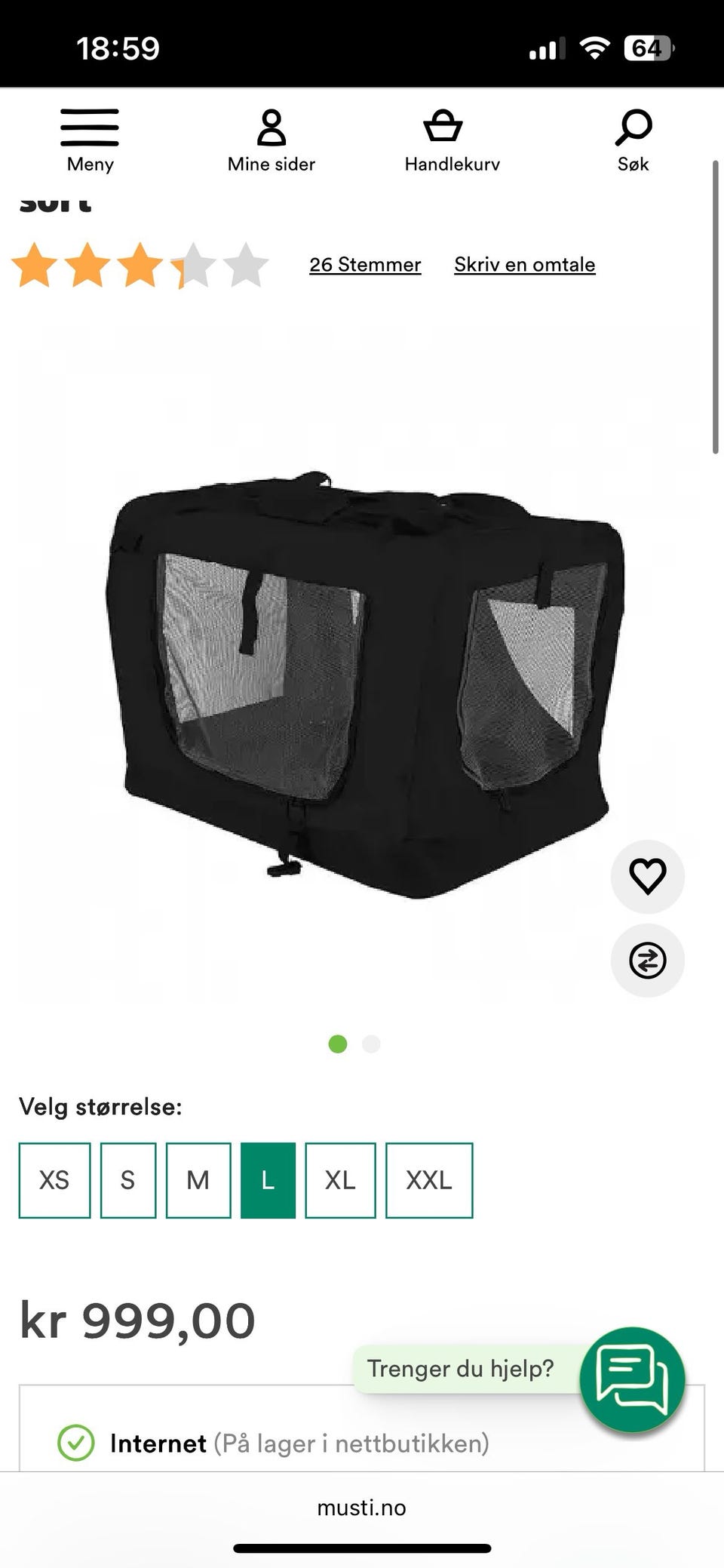Select size XS for the carrier

click(54, 1179)
